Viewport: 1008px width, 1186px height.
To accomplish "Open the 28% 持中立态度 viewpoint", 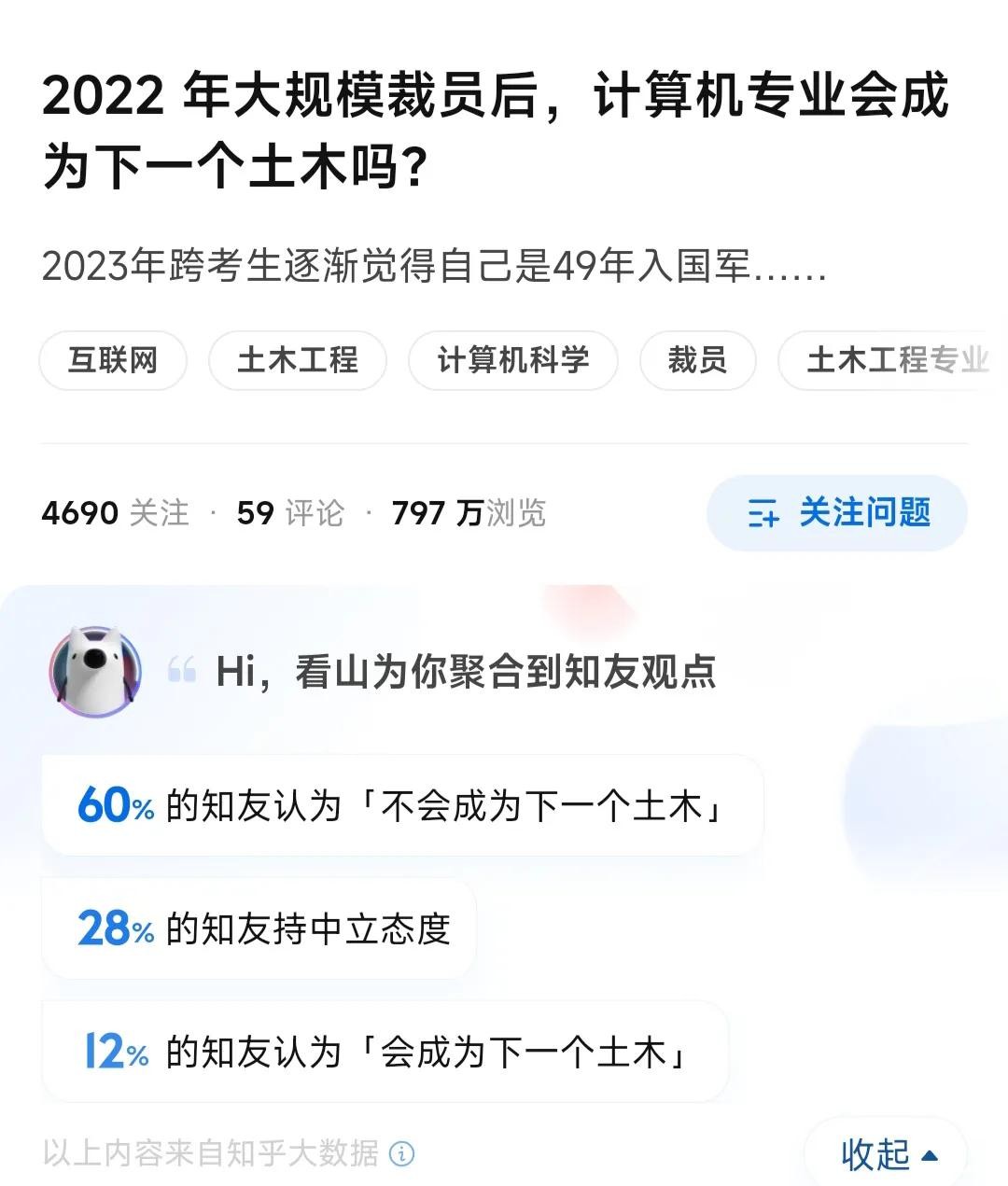I will tap(259, 928).
